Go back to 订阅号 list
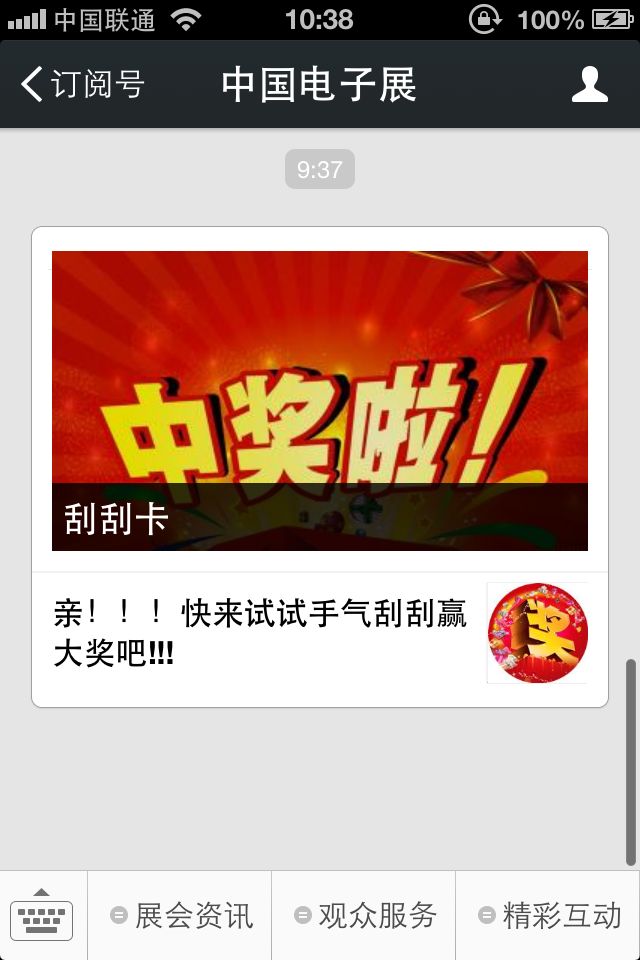Viewport: 640px width, 960px height. coord(82,85)
